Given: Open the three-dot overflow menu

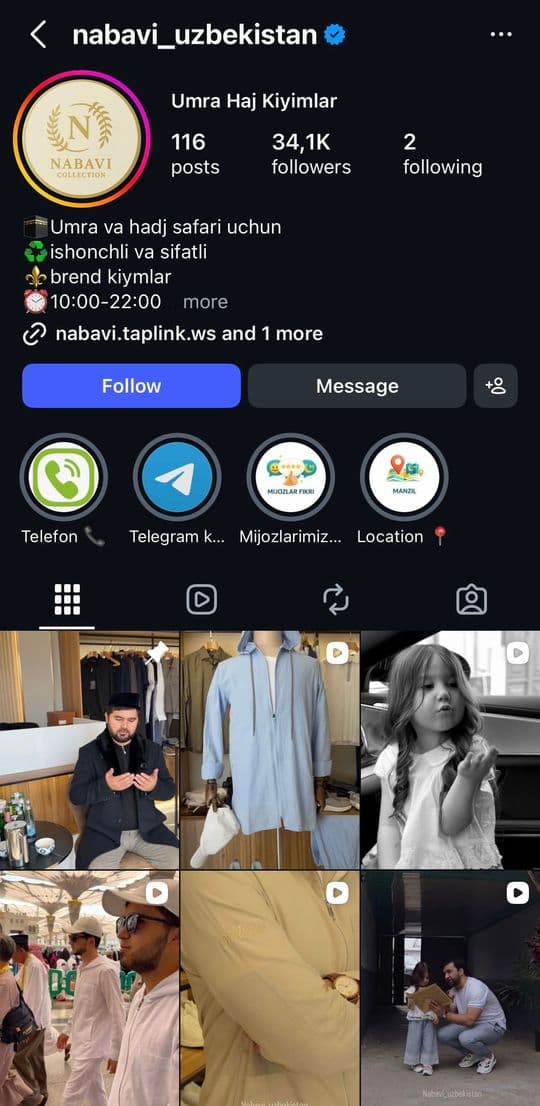Looking at the screenshot, I should point(501,35).
